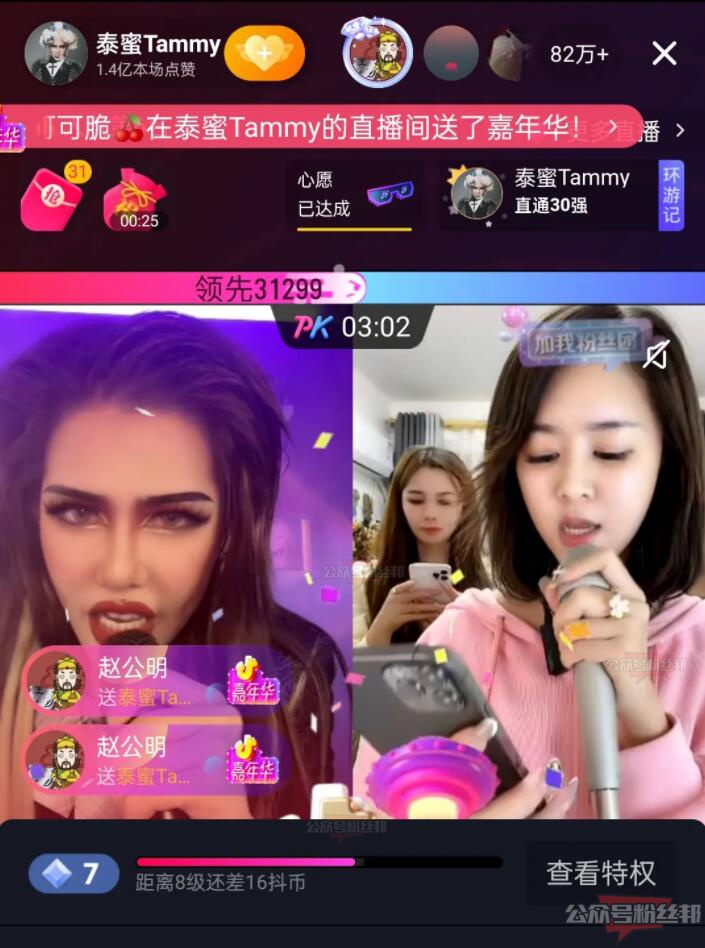Open the top viewer 赵公明's avatar
705x948 pixels.
(x=378, y=53)
